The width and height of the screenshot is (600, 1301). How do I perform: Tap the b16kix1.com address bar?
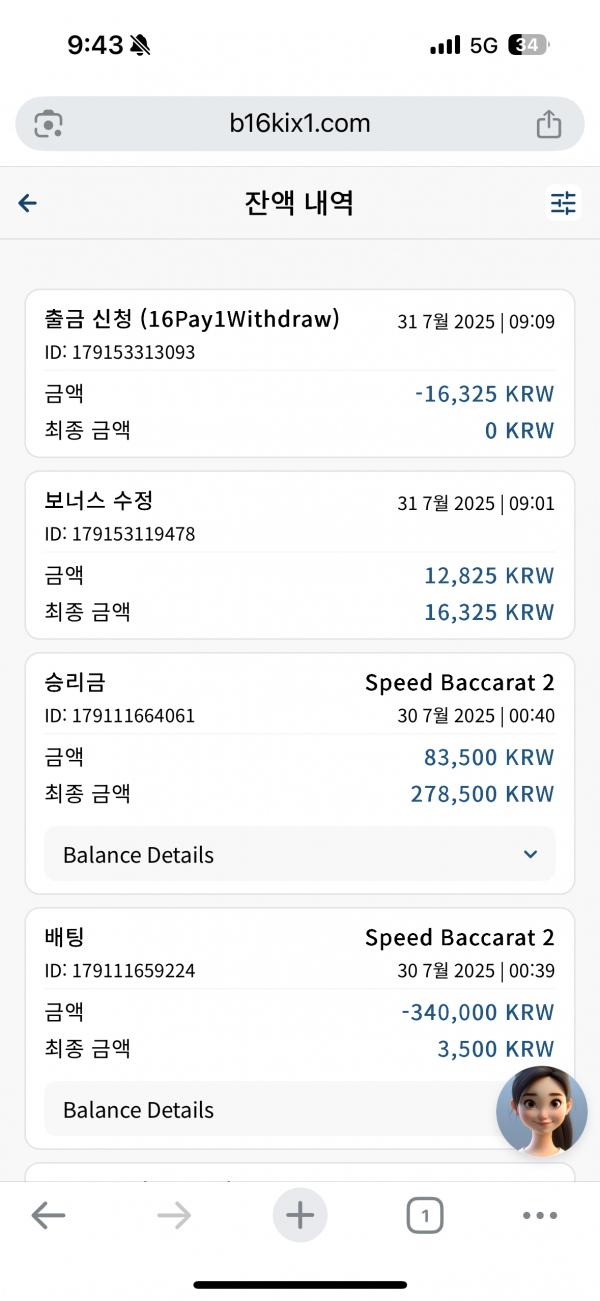[x=300, y=123]
